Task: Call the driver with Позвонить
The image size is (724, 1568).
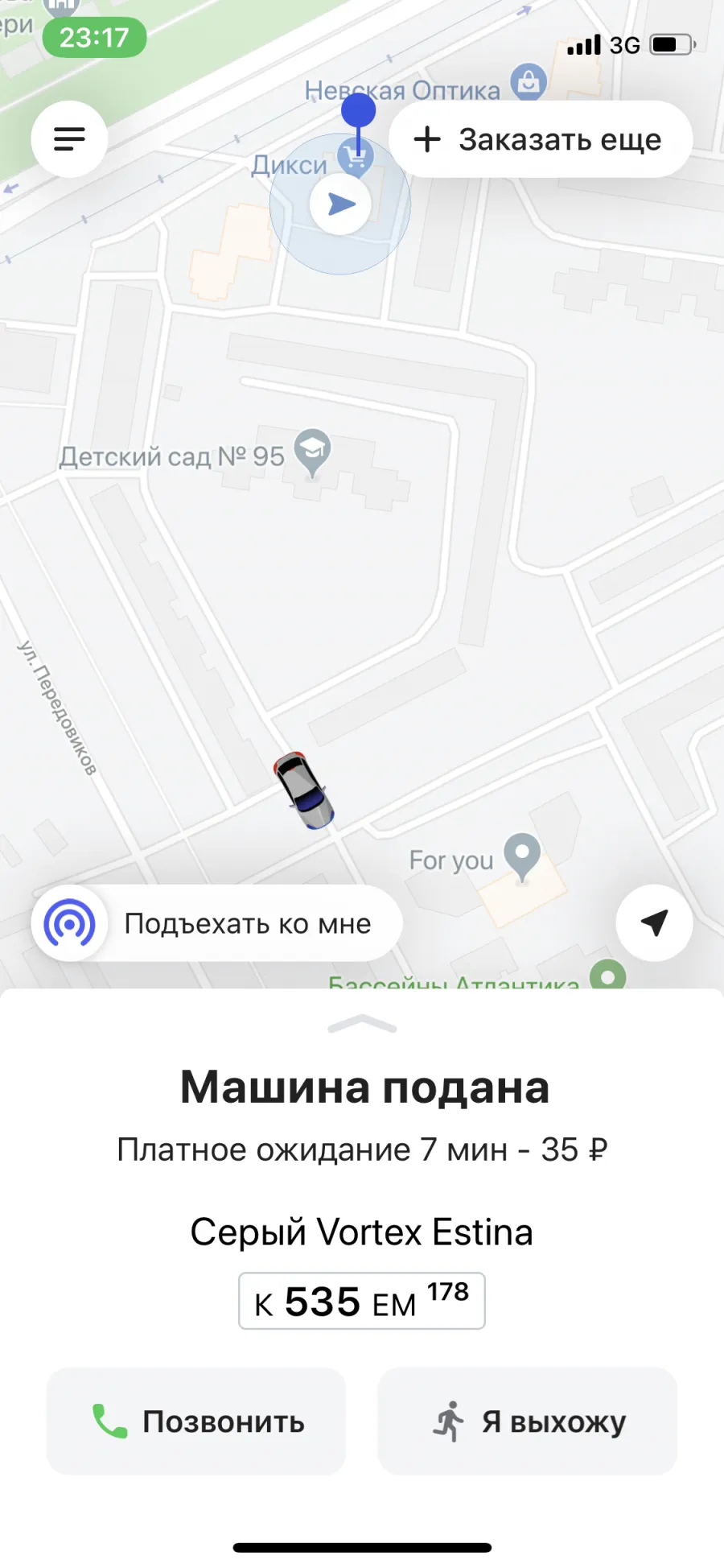Action: pos(196,1422)
